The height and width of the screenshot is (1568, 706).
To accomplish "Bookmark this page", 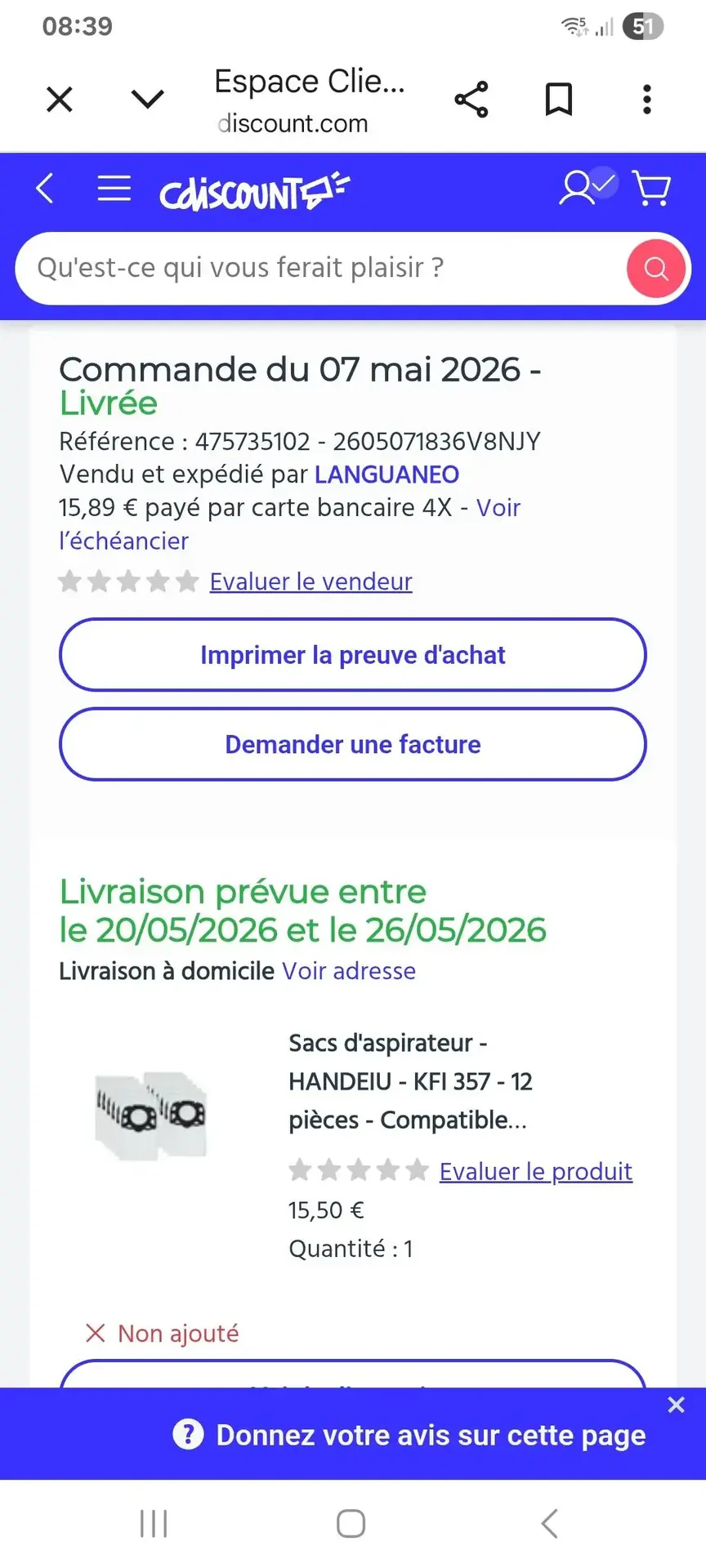I will click(559, 100).
